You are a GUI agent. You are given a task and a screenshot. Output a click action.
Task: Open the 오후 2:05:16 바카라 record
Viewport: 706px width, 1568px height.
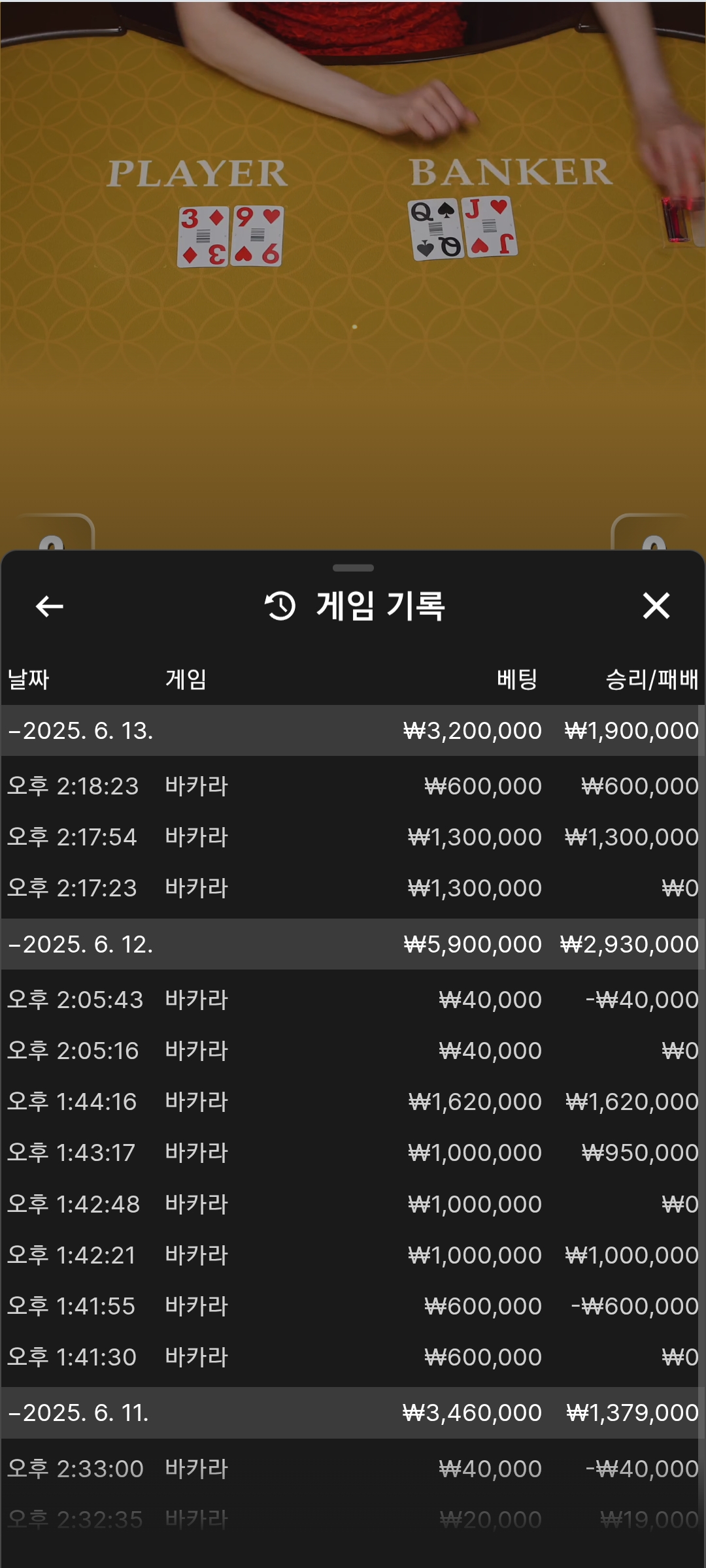353,1051
